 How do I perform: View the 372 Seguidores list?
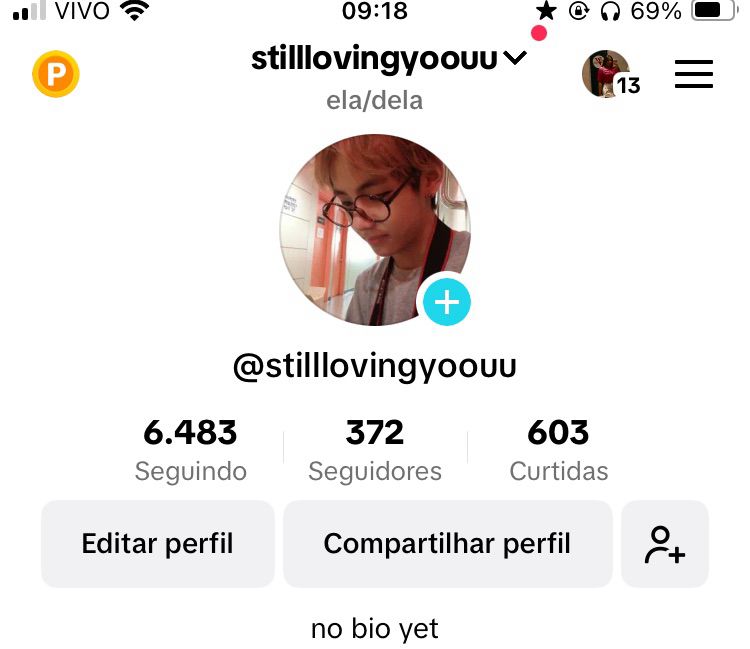[375, 450]
